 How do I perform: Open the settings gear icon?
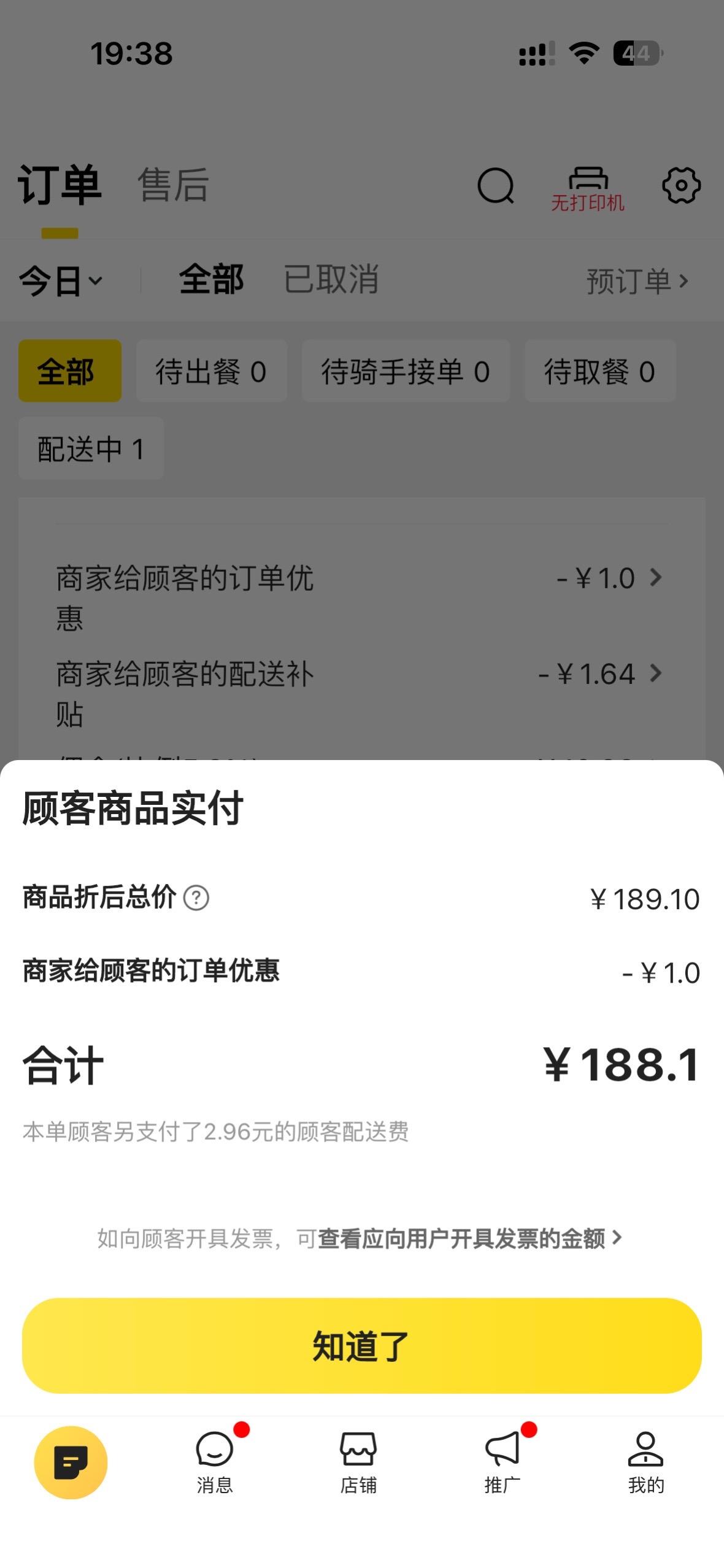pos(681,187)
